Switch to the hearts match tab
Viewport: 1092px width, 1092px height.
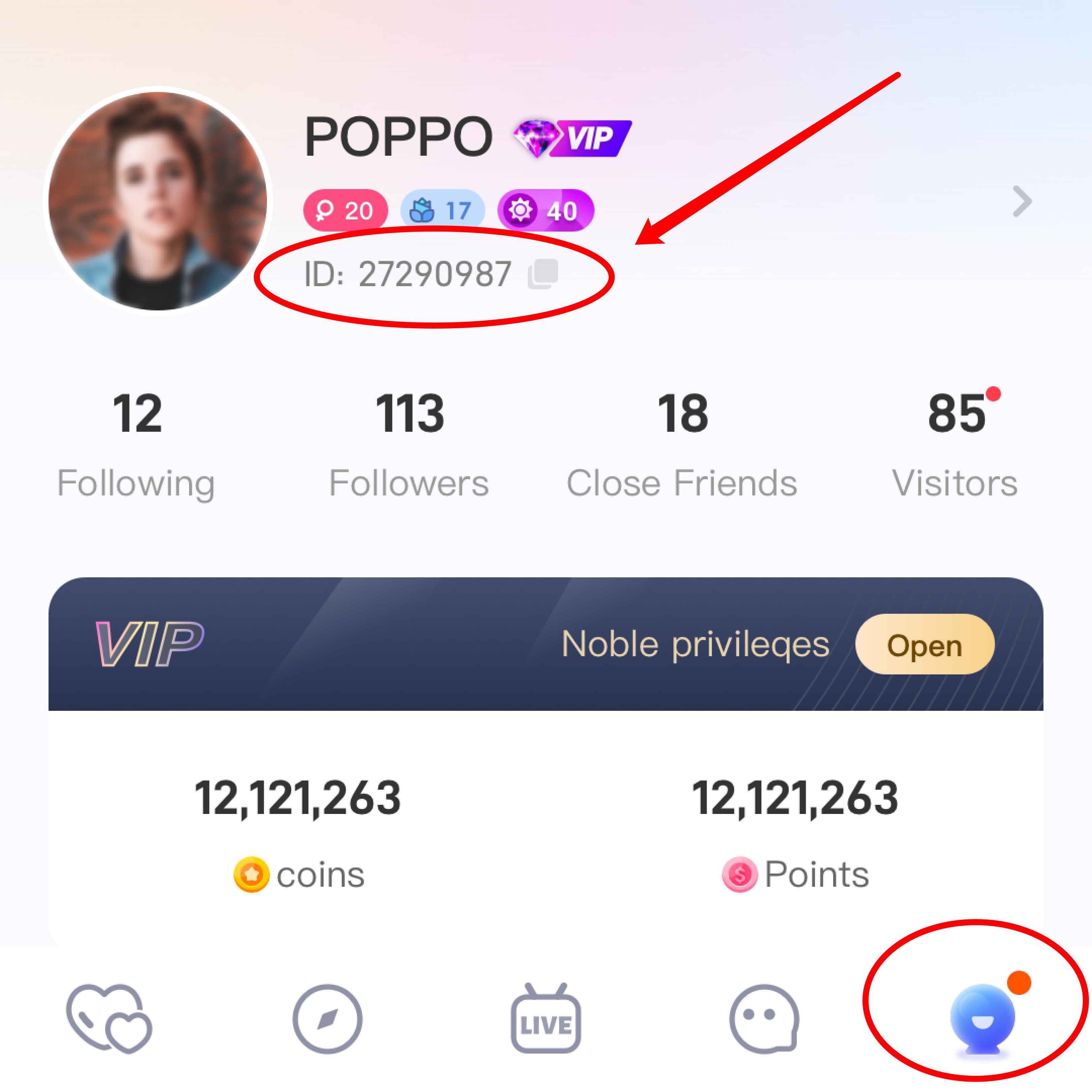tap(109, 1018)
